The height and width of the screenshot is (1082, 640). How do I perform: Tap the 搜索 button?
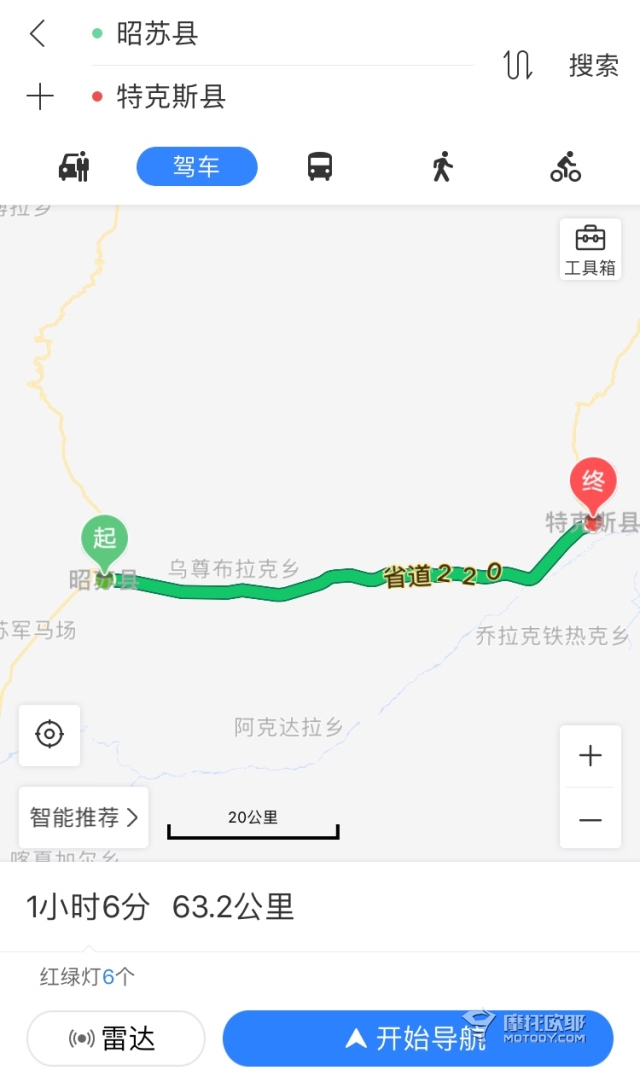pos(593,66)
